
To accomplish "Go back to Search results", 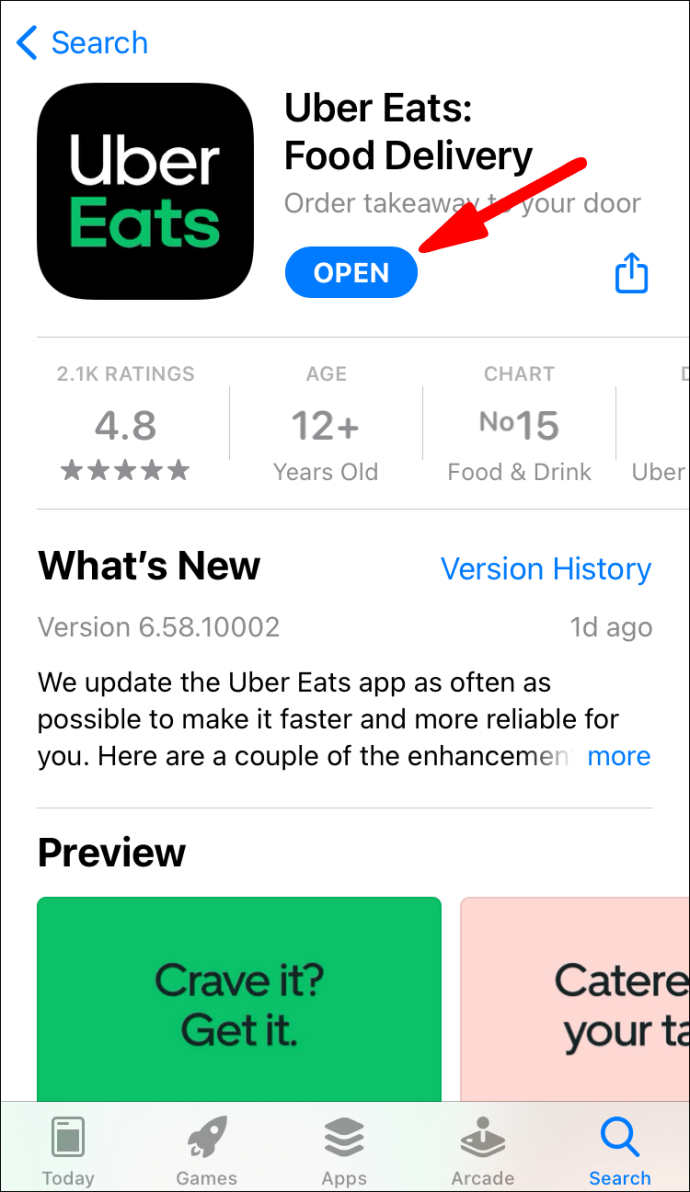I will 82,43.
